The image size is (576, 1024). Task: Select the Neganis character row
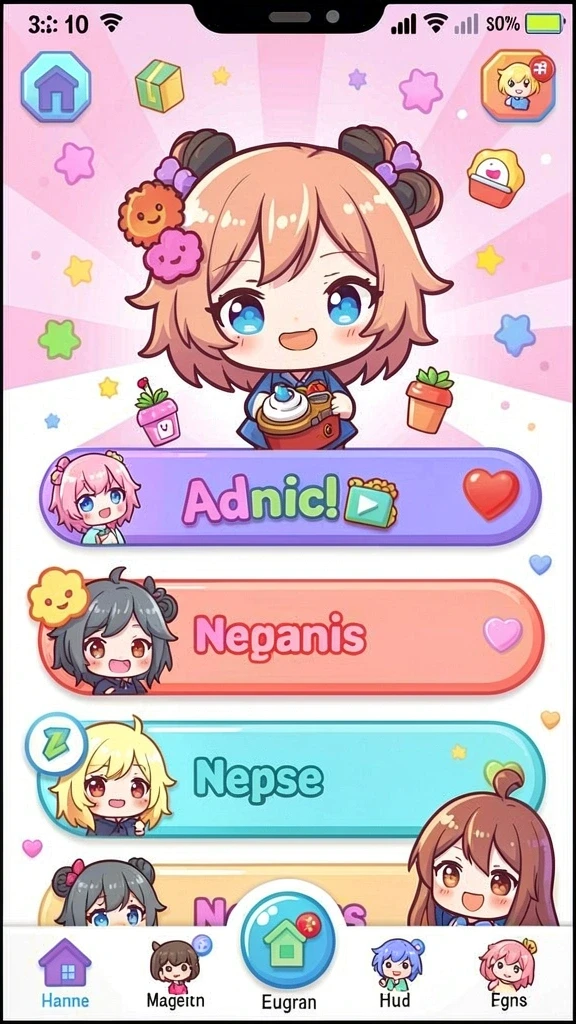291,637
